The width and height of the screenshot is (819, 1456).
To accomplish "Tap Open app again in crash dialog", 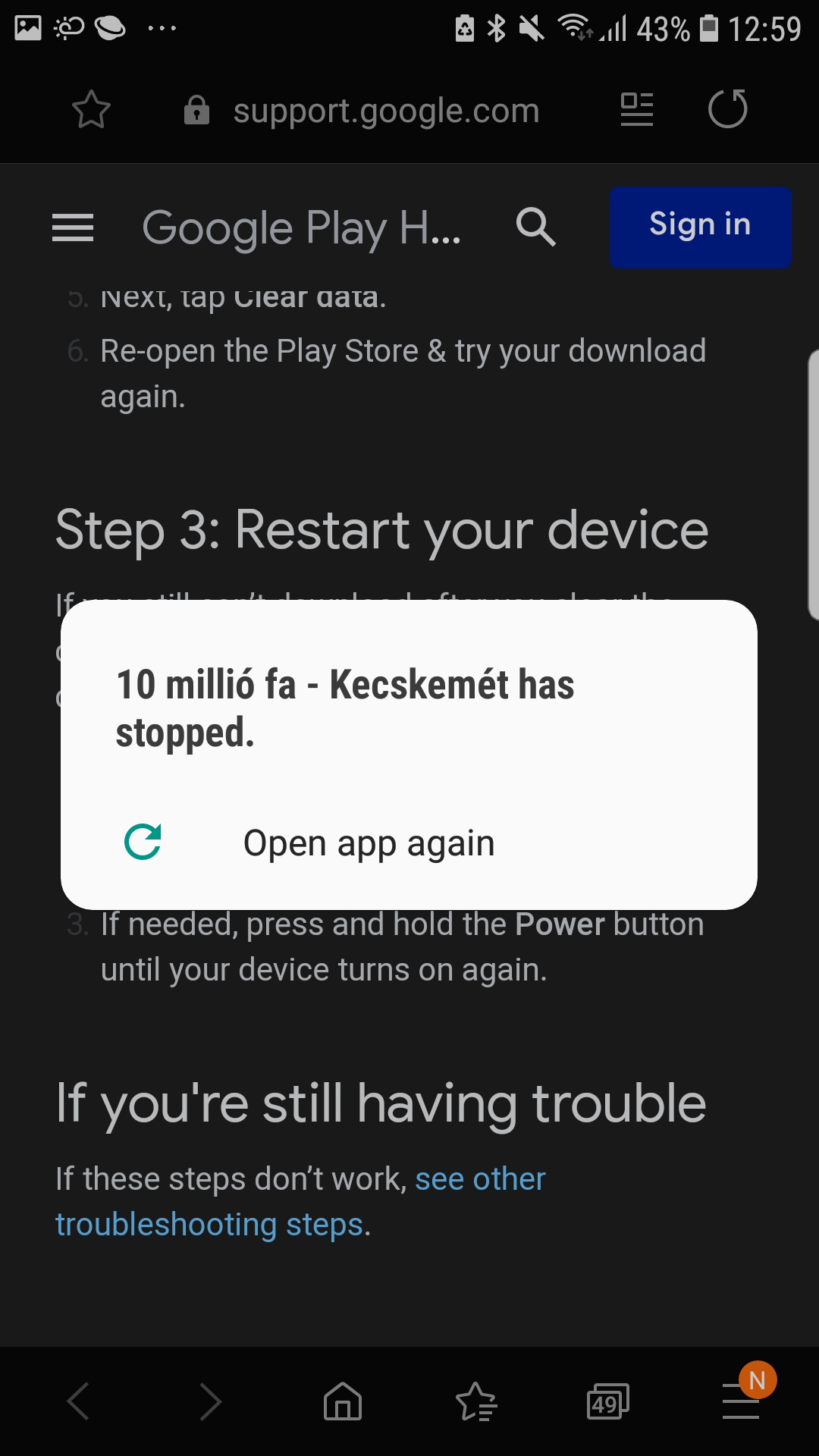I will (x=369, y=843).
